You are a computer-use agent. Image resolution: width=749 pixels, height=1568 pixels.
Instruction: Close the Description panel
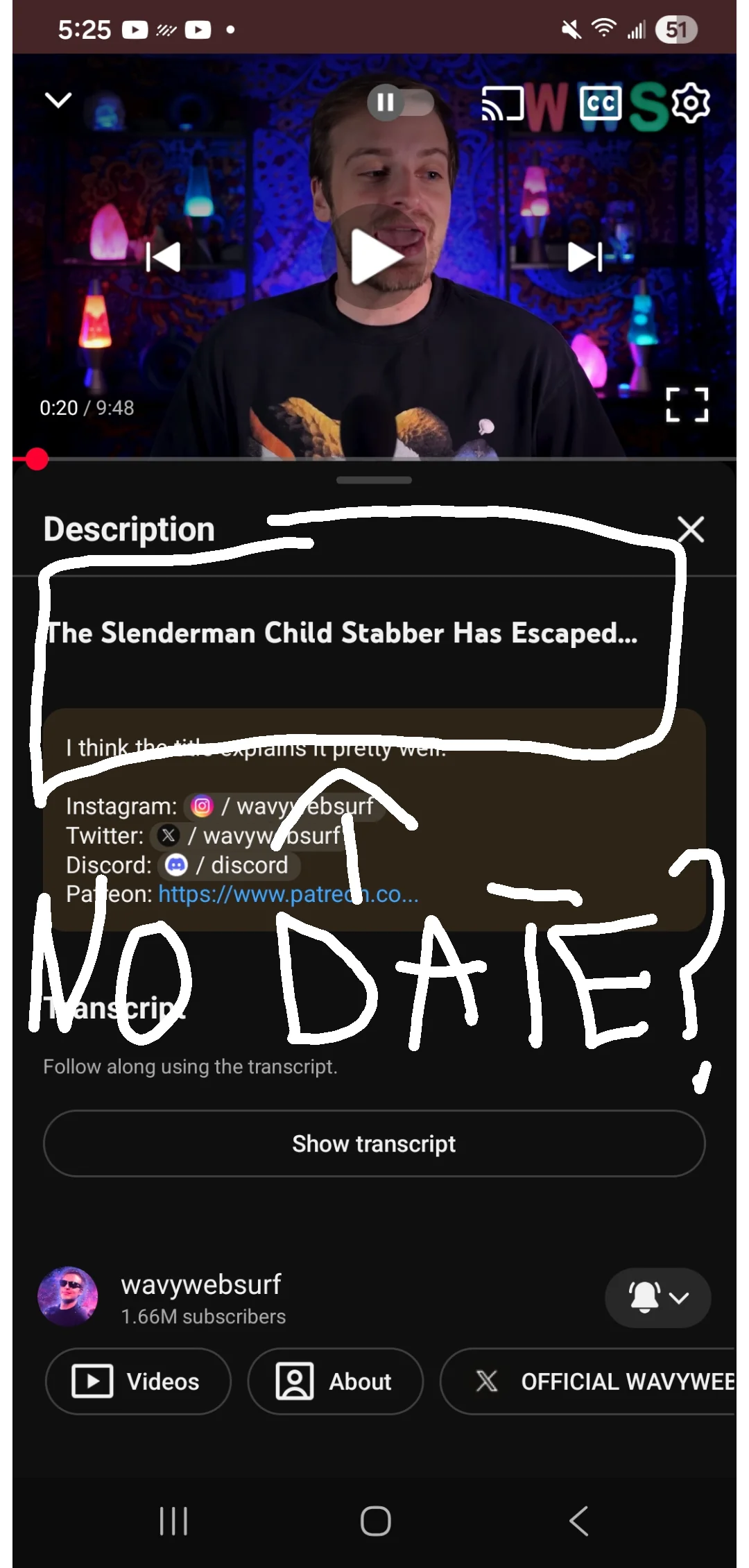(691, 529)
